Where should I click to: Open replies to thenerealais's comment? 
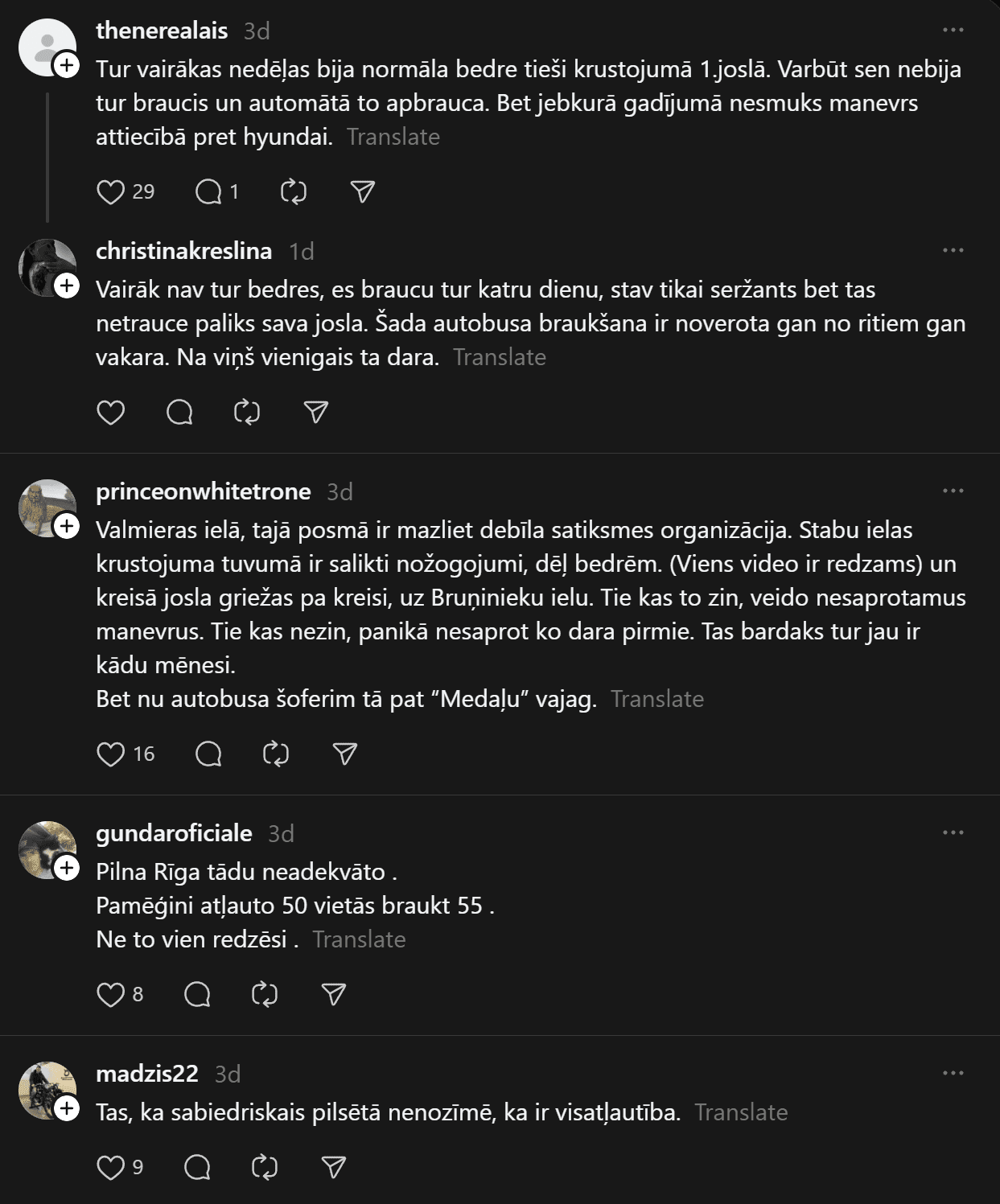(208, 192)
